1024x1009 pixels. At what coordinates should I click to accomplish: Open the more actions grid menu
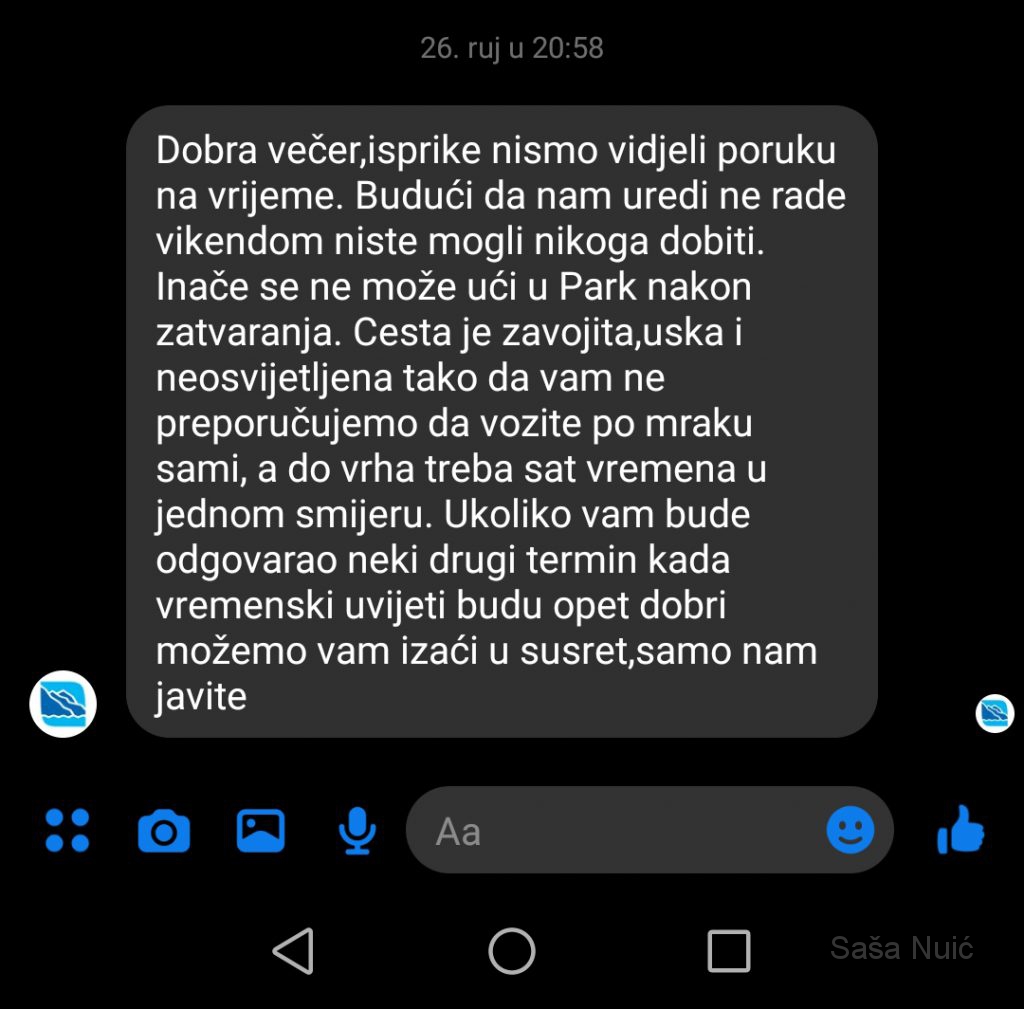coord(68,830)
